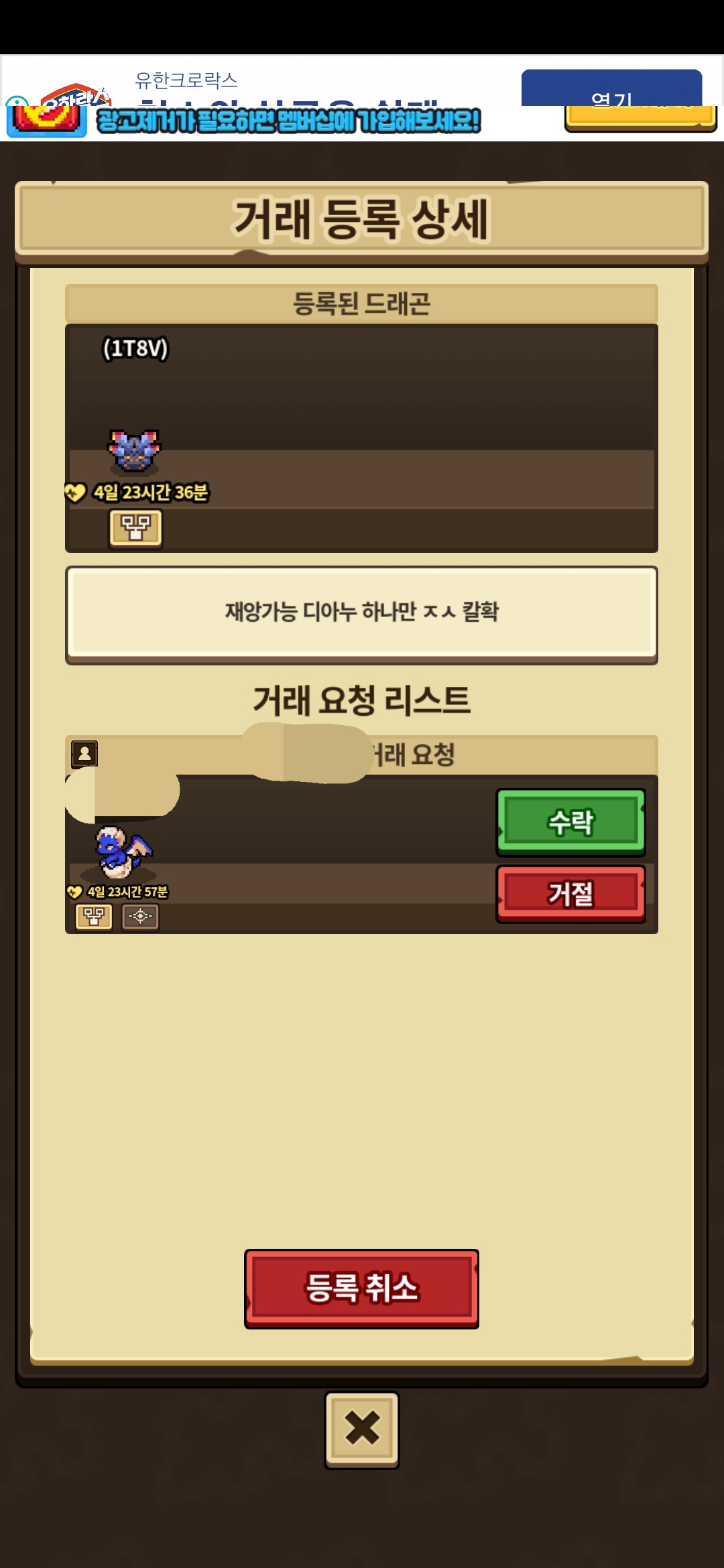Image resolution: width=724 pixels, height=1568 pixels.
Task: View the registered dragon (1T8V)
Action: (134, 451)
